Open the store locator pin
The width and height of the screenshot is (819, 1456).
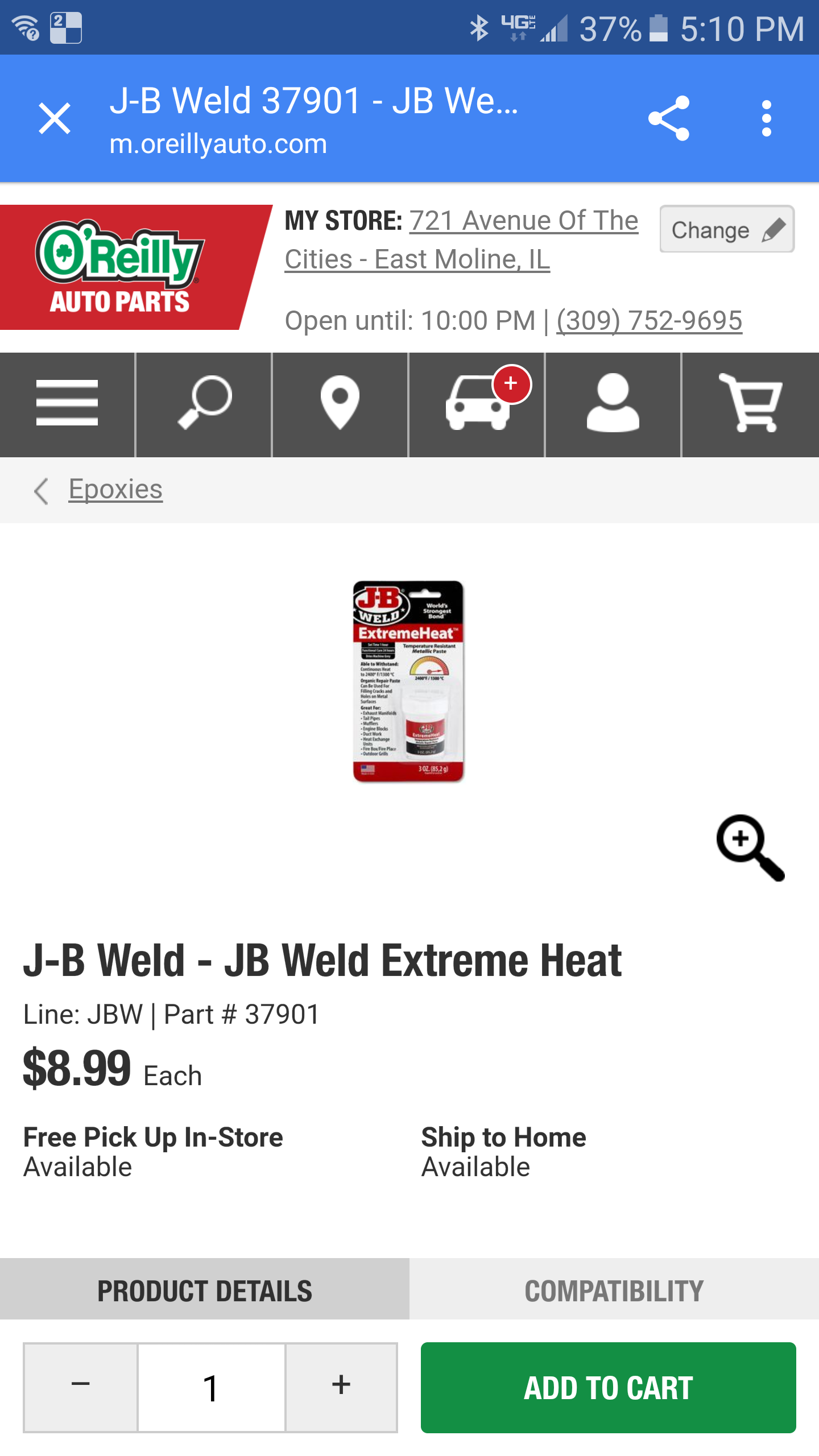340,404
